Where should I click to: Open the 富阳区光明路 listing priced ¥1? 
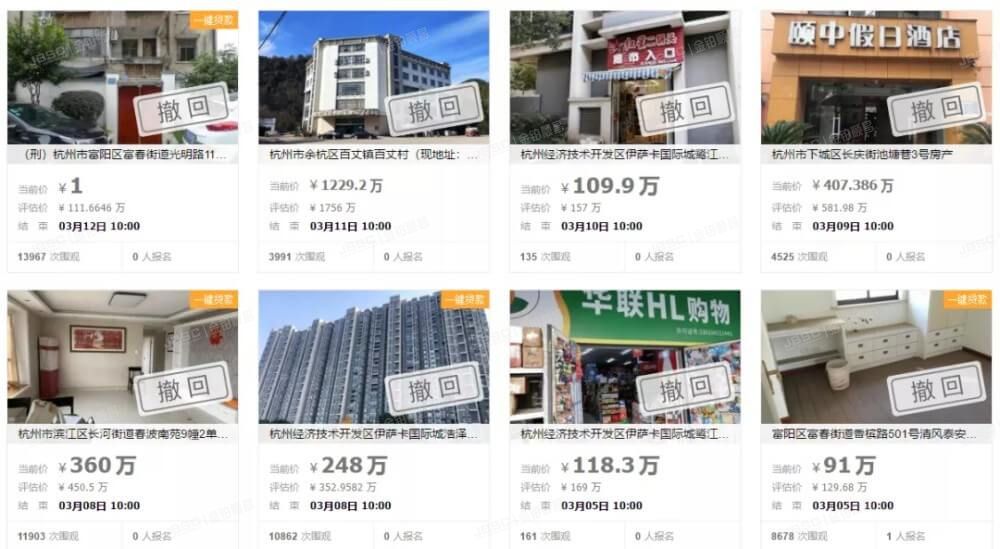coord(123,155)
